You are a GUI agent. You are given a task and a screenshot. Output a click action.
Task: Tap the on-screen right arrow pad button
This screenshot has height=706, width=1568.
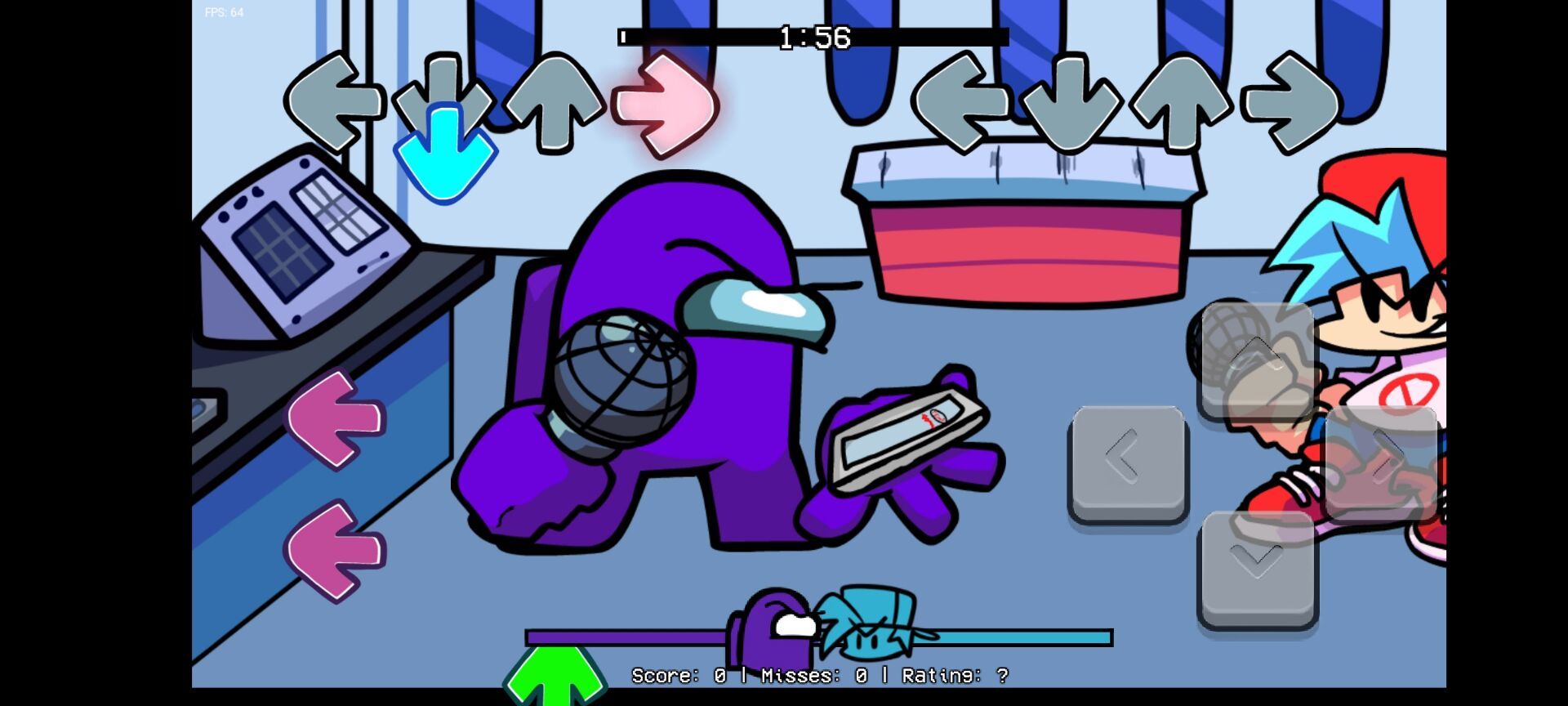coord(1382,462)
